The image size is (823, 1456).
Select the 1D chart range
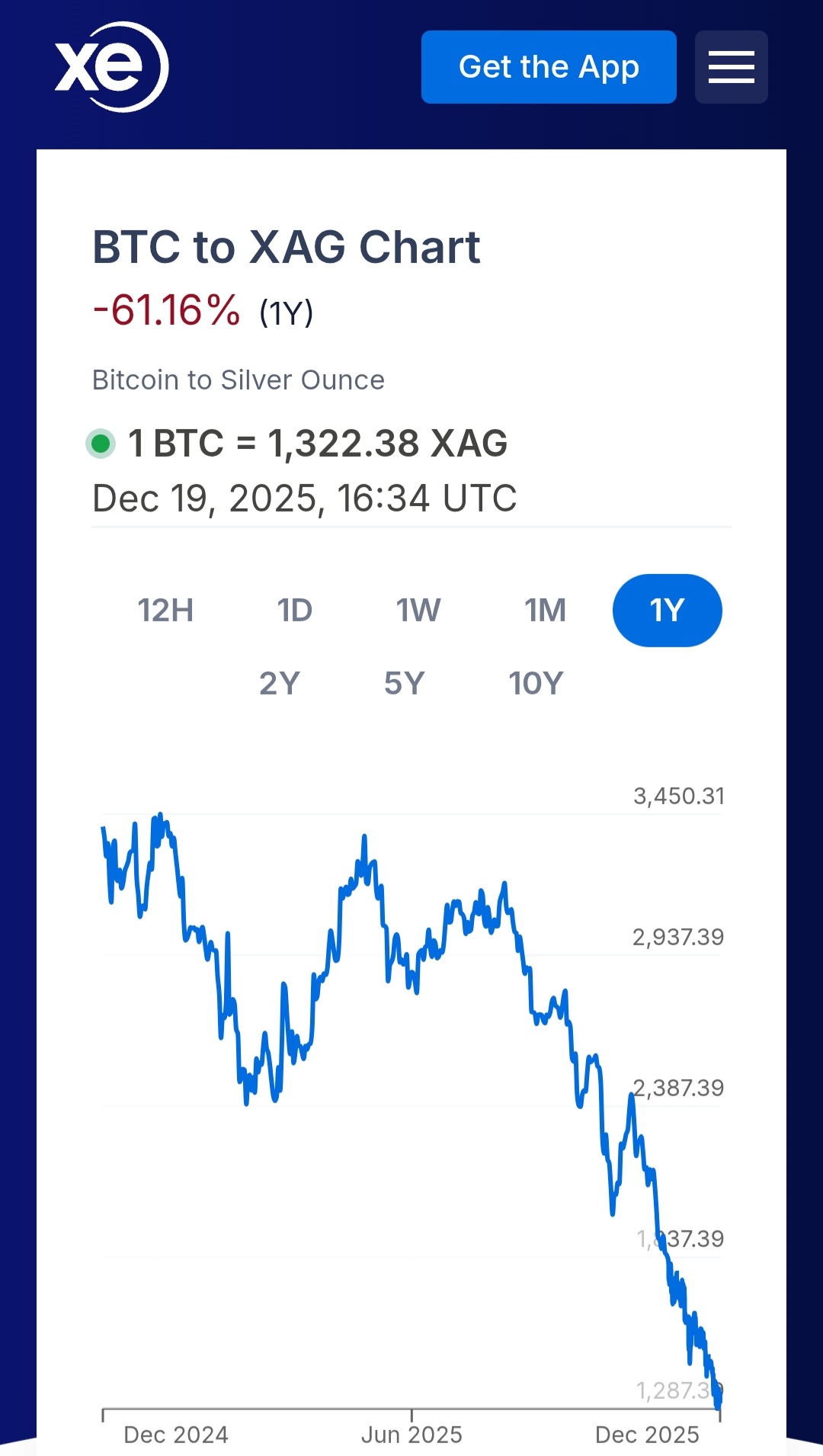click(x=295, y=611)
